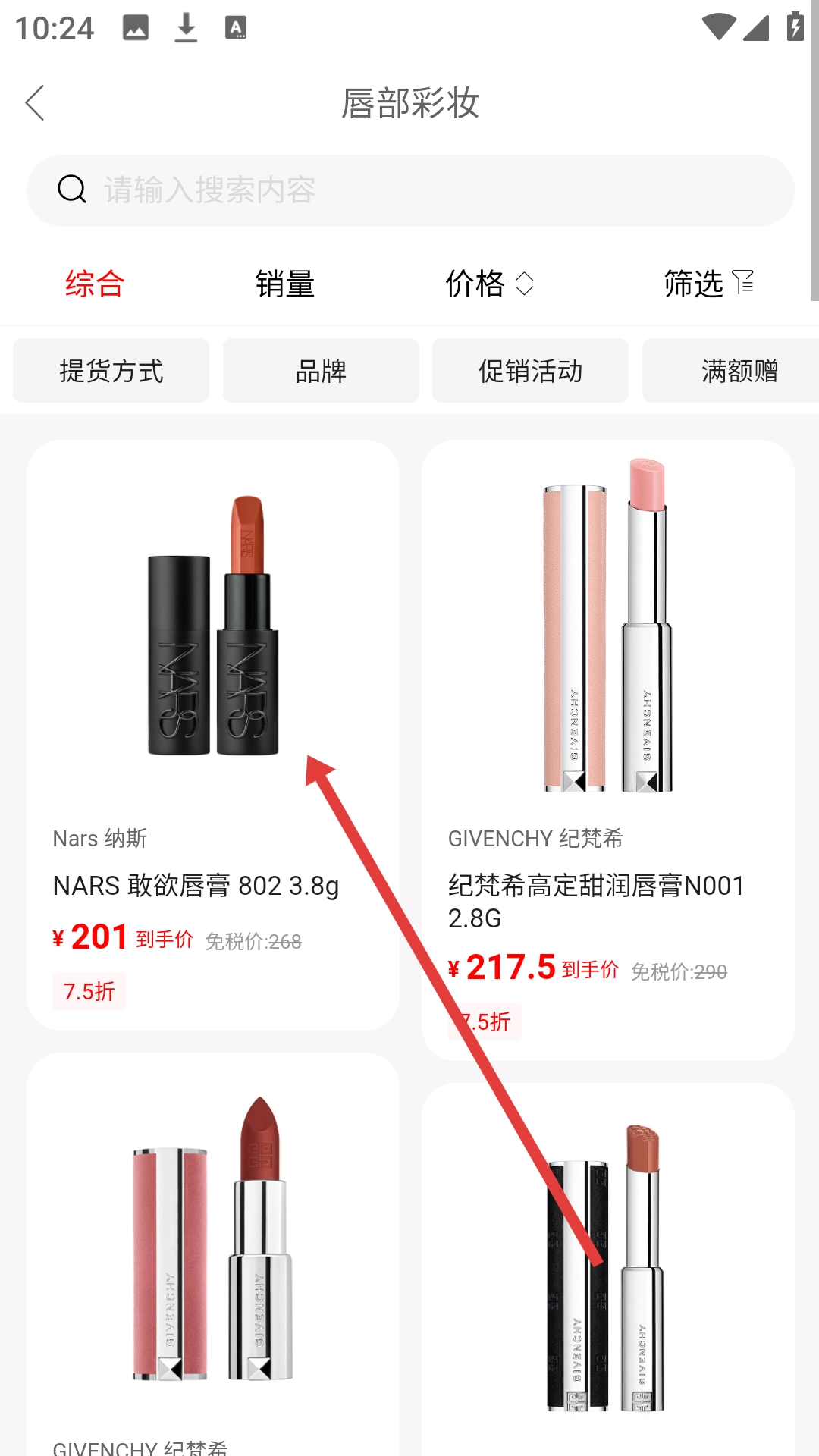The width and height of the screenshot is (819, 1456).
Task: Open 纪梵希高定甜润唇膏N001 product card
Action: click(x=607, y=749)
